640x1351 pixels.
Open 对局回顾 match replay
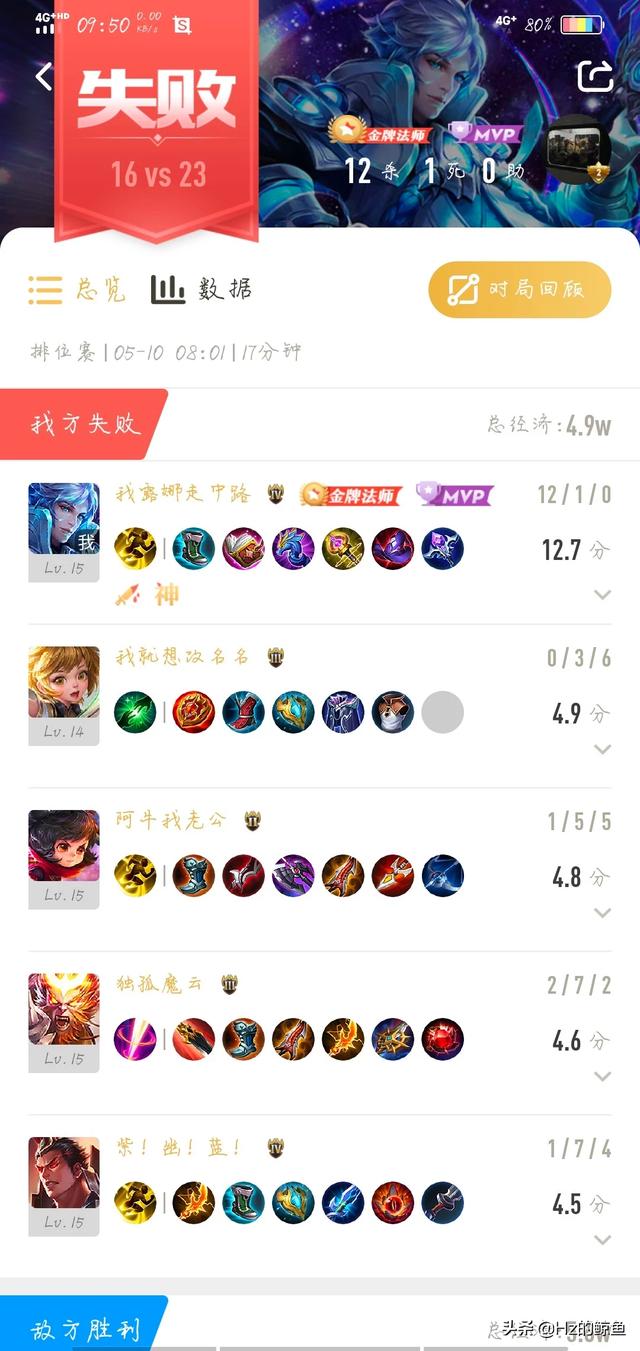pyautogui.click(x=519, y=290)
